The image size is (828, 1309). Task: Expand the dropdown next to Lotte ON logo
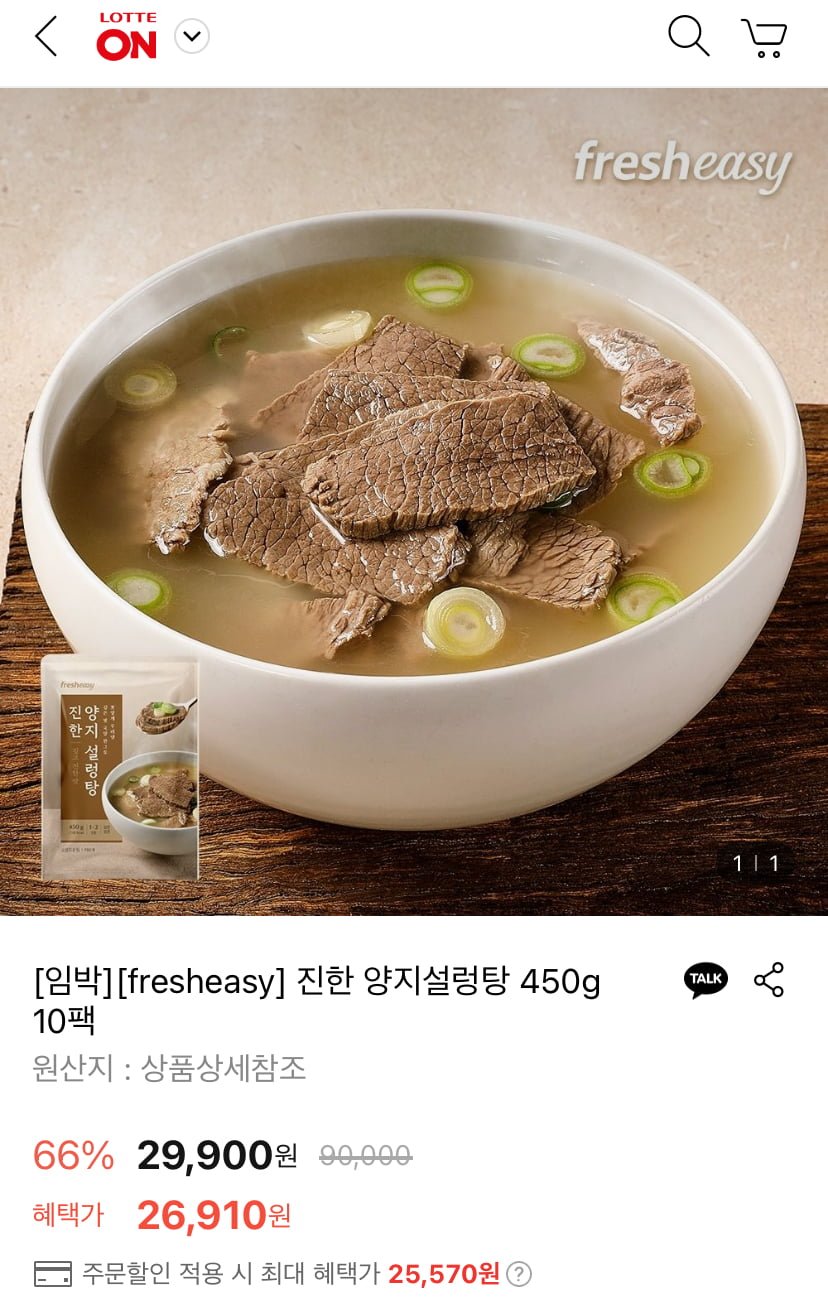[x=192, y=38]
